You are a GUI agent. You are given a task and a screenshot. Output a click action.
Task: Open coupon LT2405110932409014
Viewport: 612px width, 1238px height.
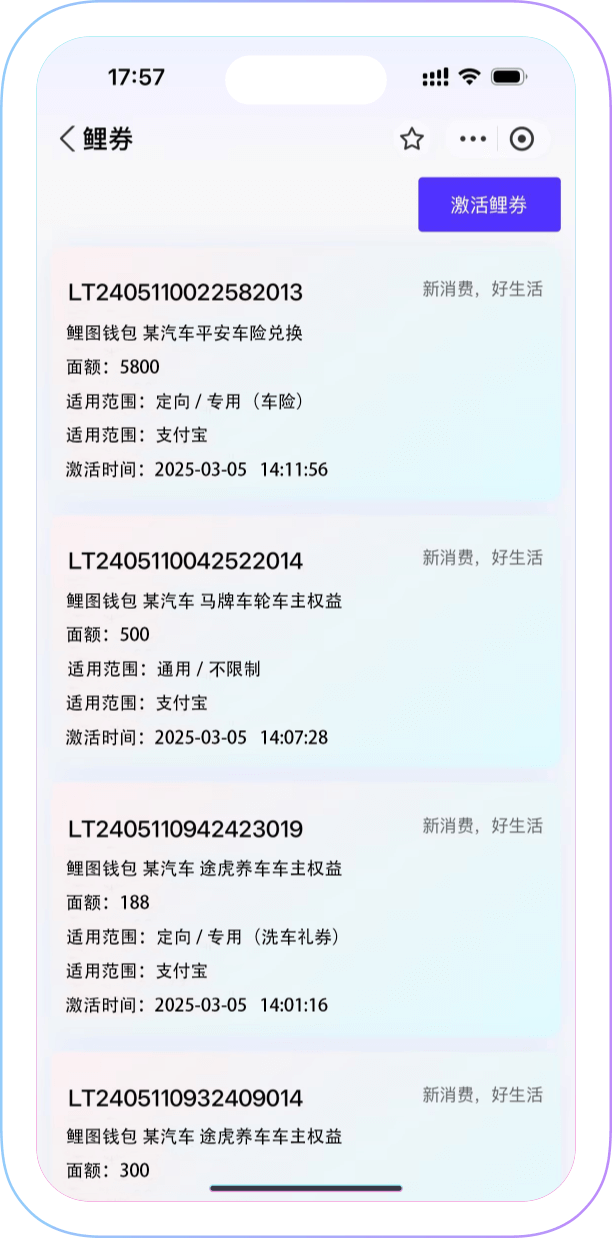306,1125
